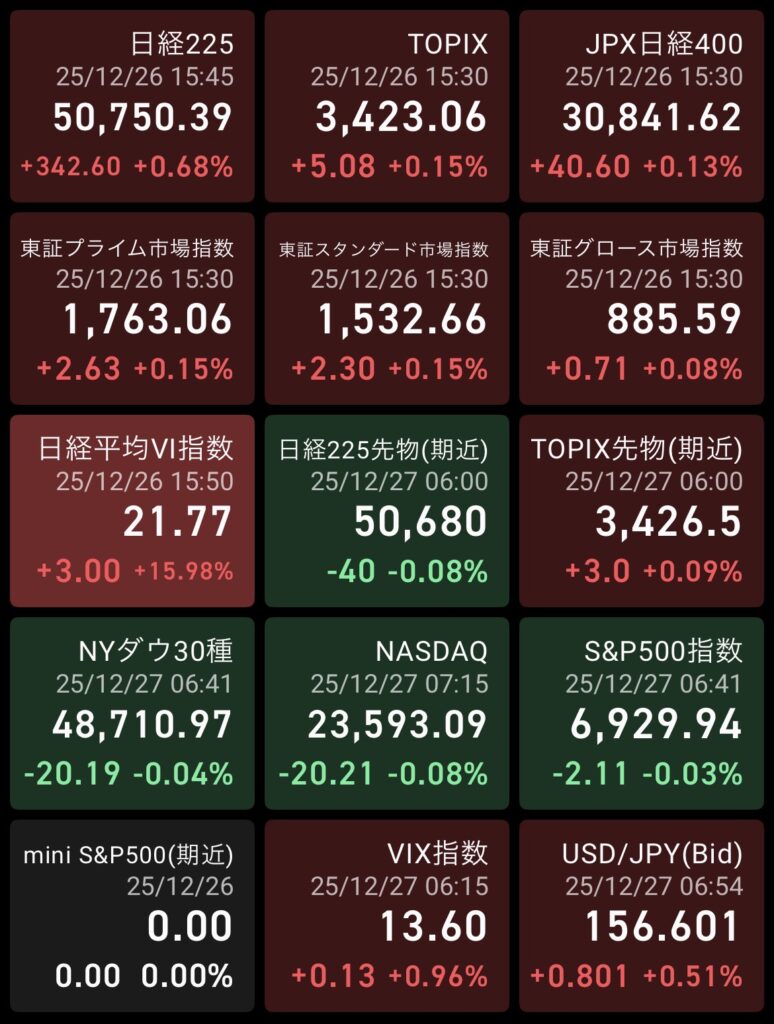Tap the 東証グロース市場指数 tile
774x1024 pixels.
641,308
